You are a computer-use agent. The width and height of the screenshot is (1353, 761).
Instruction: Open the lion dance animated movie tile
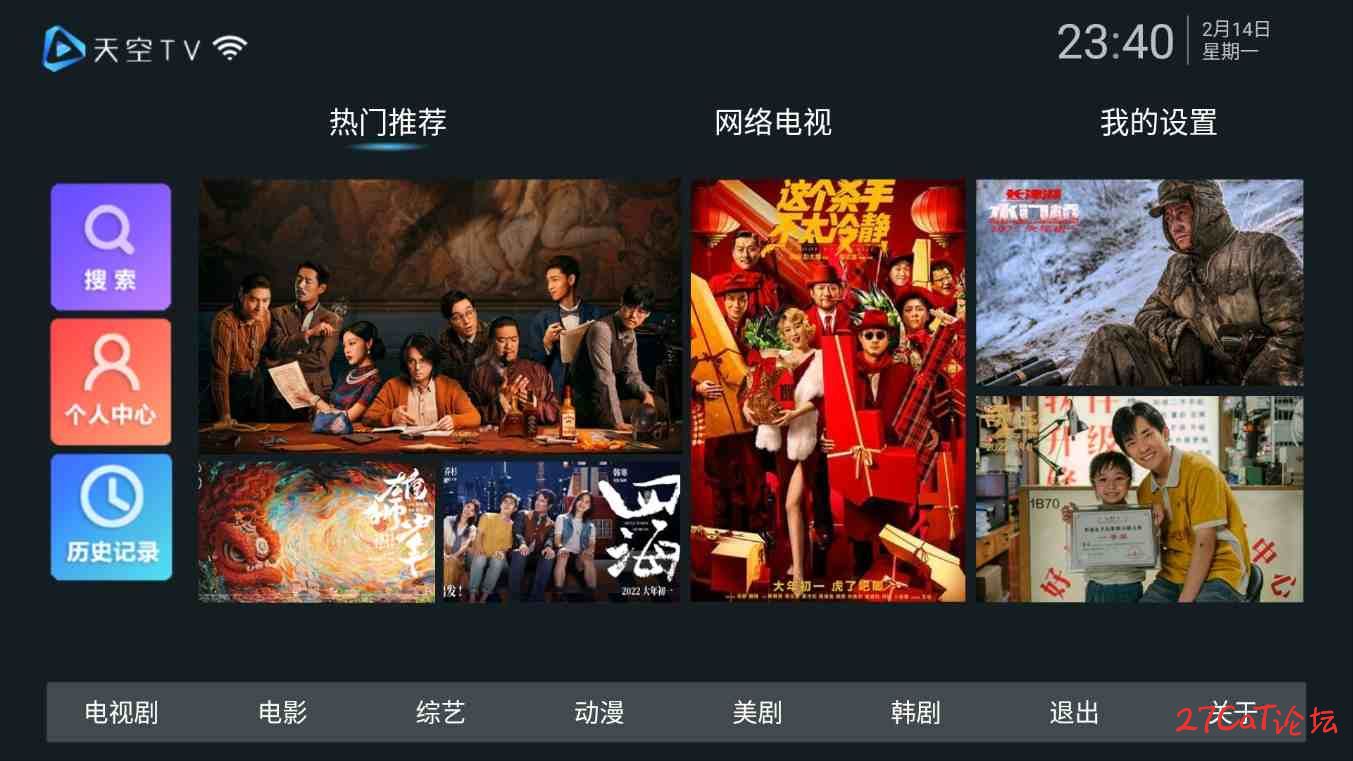[x=317, y=530]
